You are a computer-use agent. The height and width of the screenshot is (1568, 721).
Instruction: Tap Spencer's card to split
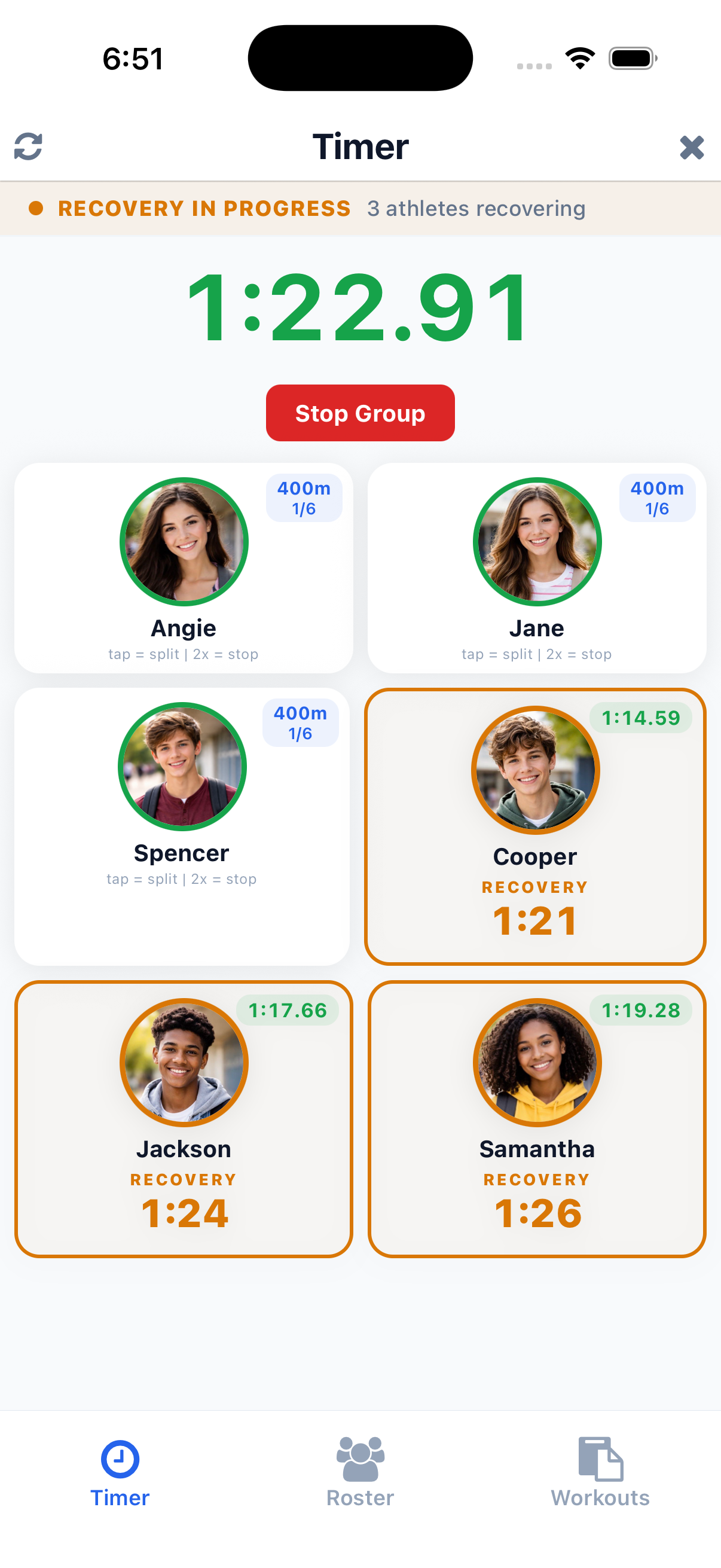click(182, 825)
